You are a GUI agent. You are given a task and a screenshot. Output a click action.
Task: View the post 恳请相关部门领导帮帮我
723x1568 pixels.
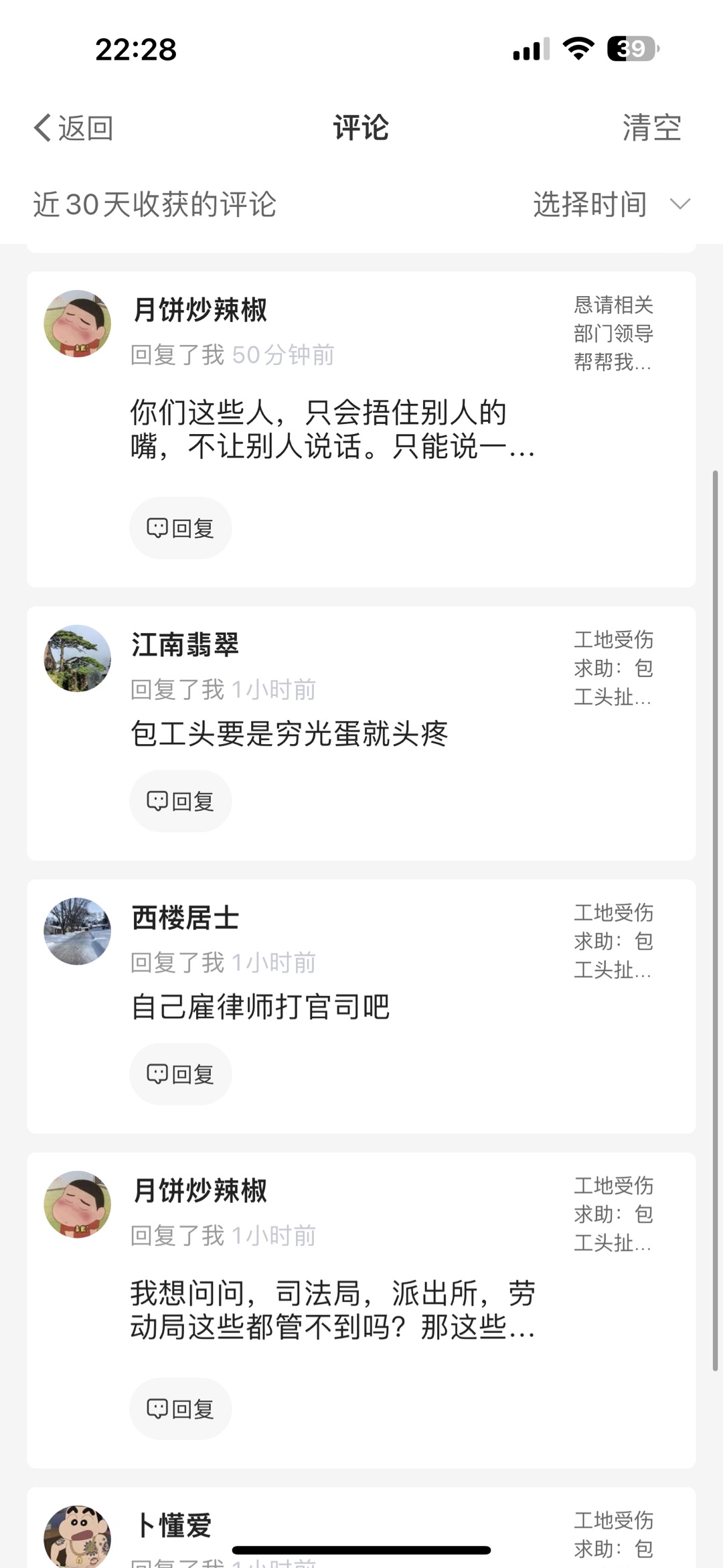point(613,334)
